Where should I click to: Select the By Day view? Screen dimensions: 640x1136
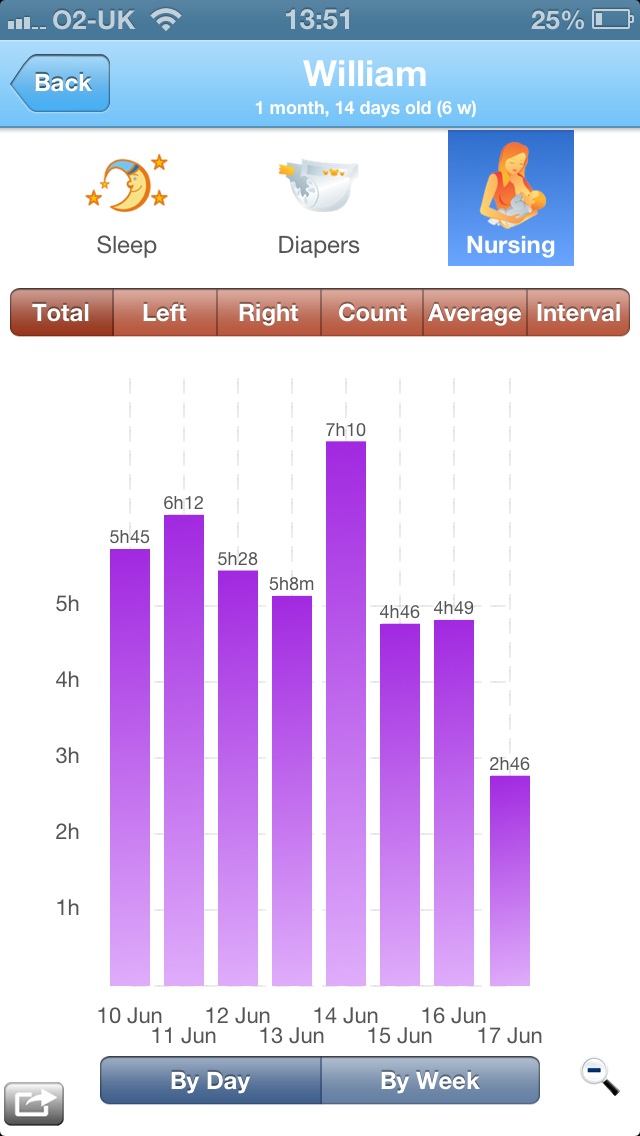click(x=210, y=1081)
